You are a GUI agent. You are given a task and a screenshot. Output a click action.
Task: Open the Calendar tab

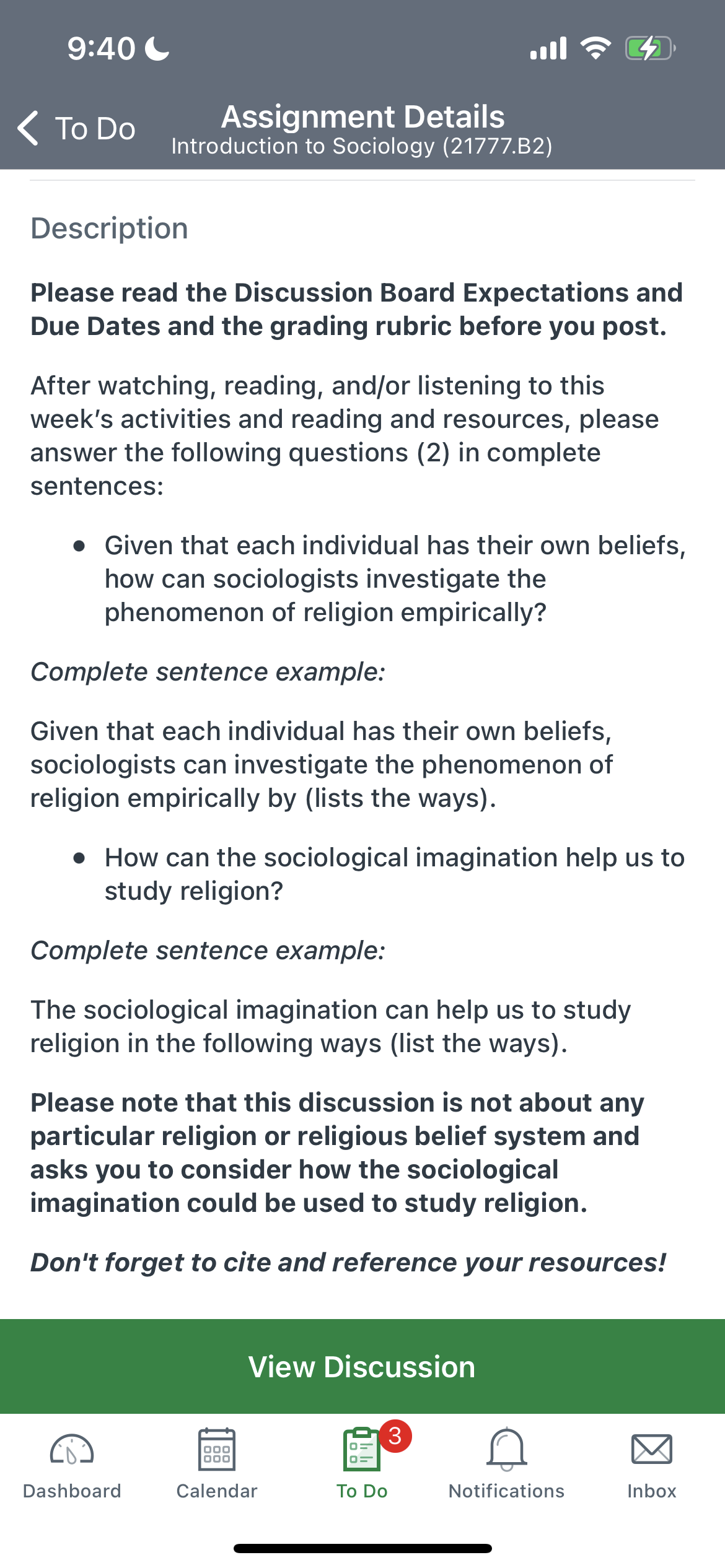[x=217, y=1465]
